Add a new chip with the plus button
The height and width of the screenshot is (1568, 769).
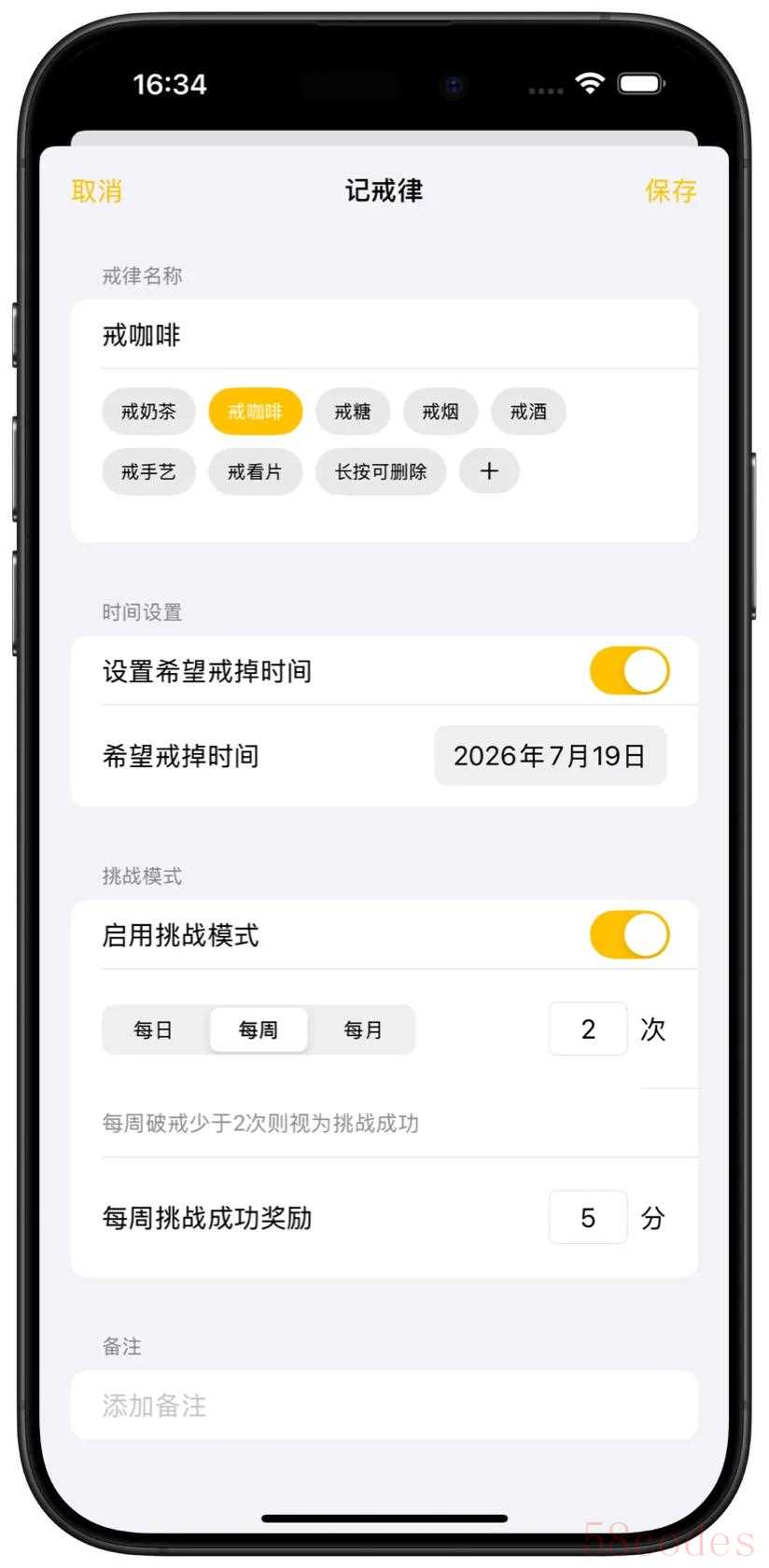489,471
